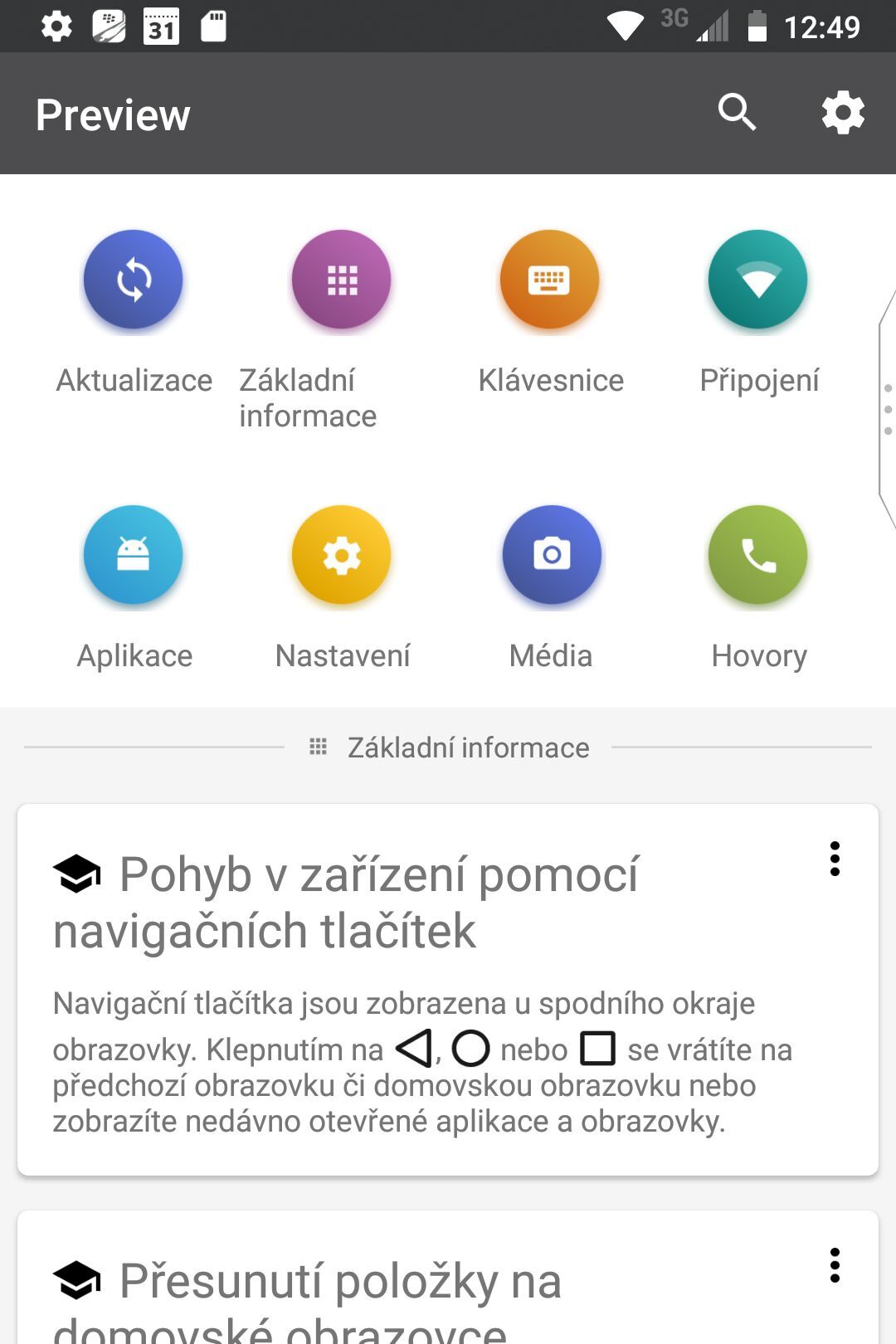Open the Klávesnice category

click(x=549, y=280)
